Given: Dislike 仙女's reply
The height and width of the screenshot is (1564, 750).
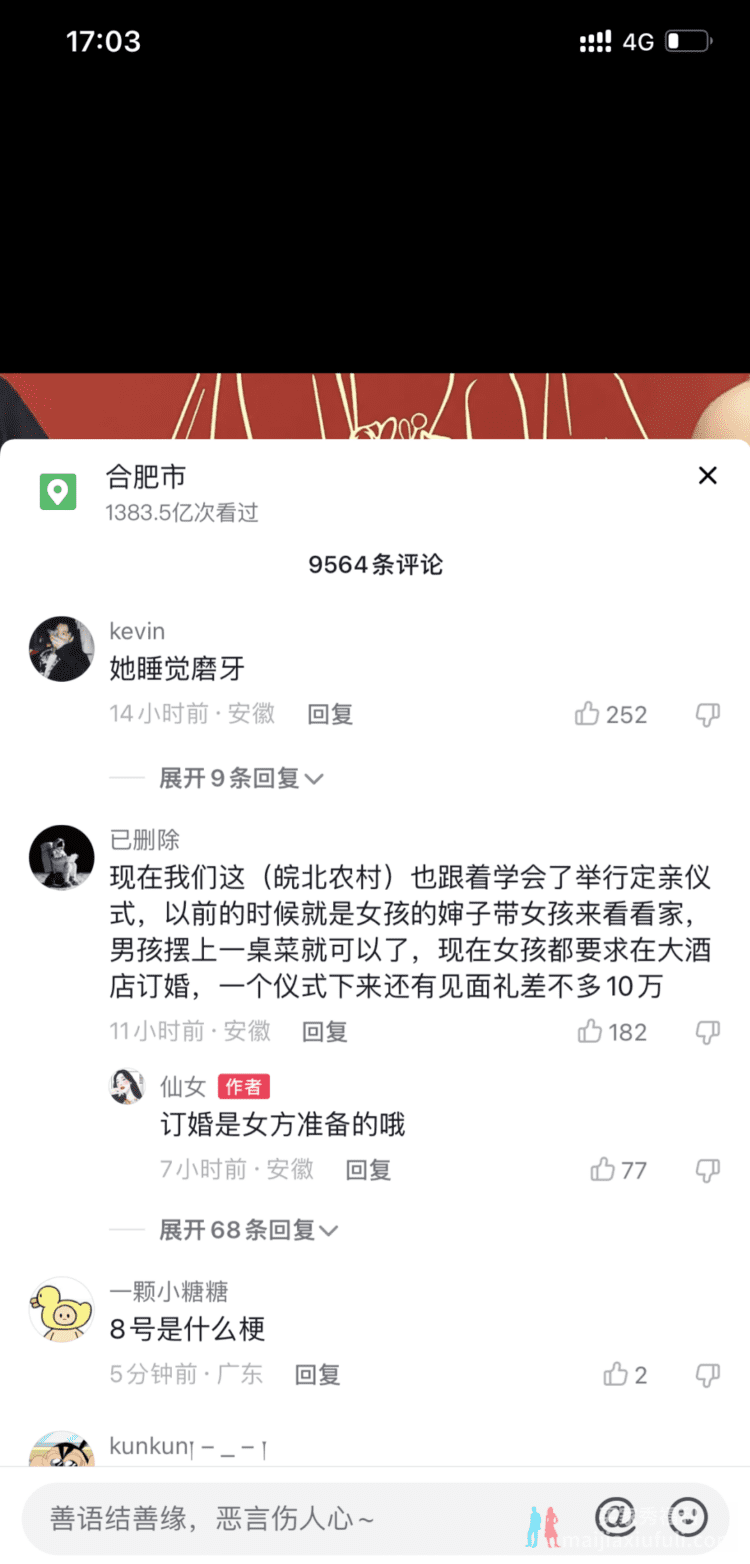Looking at the screenshot, I should 707,1169.
